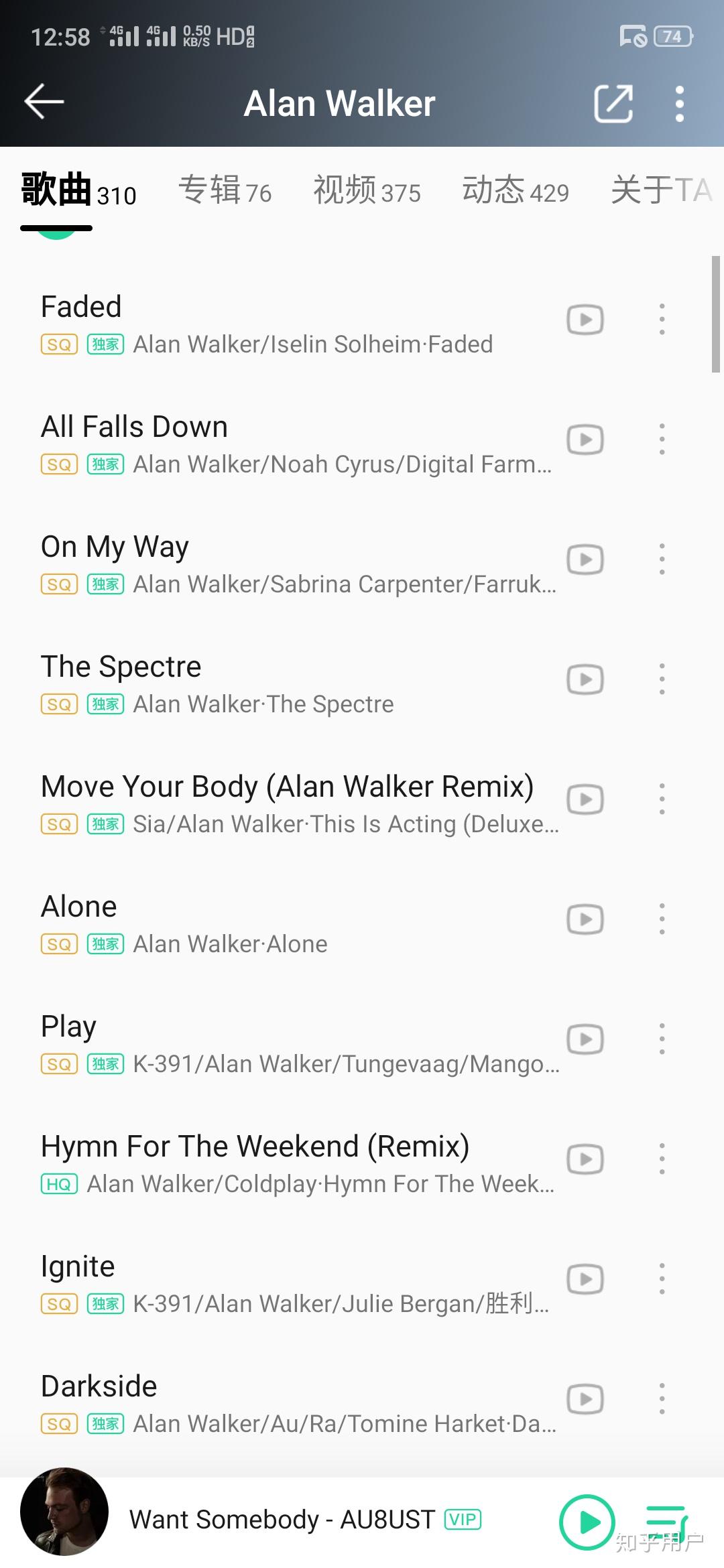Open options for Hymn For The Weekend (Remix)
The image size is (724, 1568).
(662, 1159)
